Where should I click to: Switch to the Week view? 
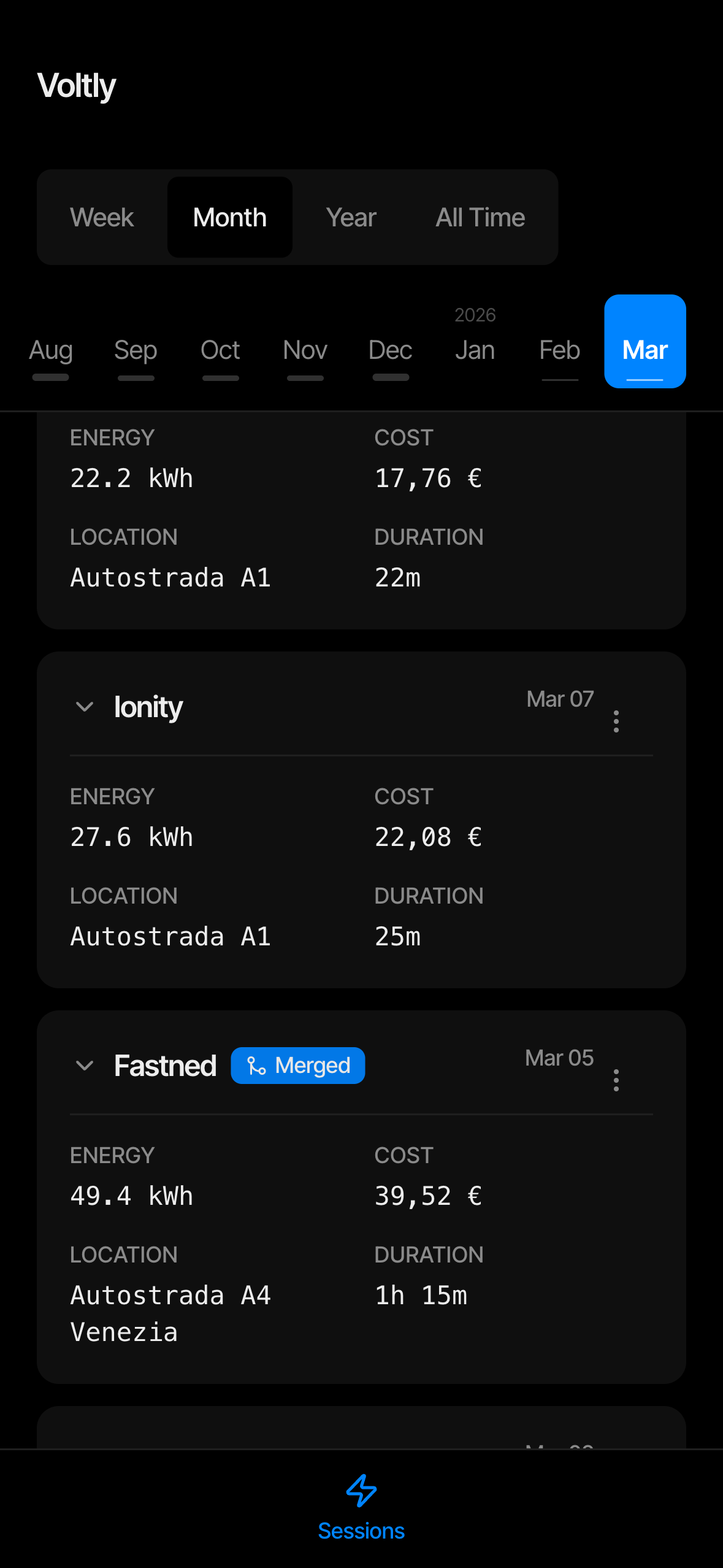(x=102, y=217)
